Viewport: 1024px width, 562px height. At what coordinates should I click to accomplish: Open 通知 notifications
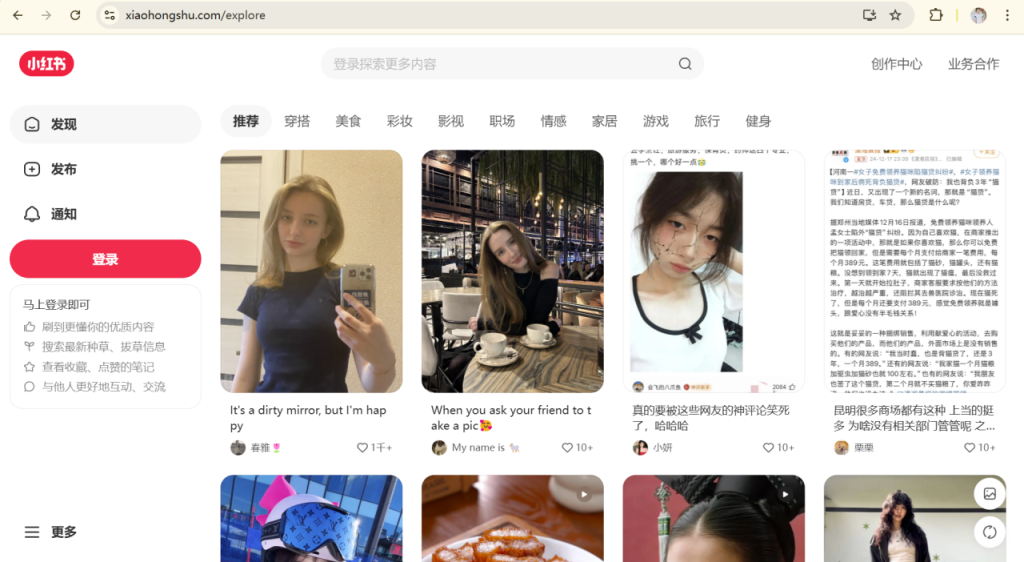click(105, 214)
